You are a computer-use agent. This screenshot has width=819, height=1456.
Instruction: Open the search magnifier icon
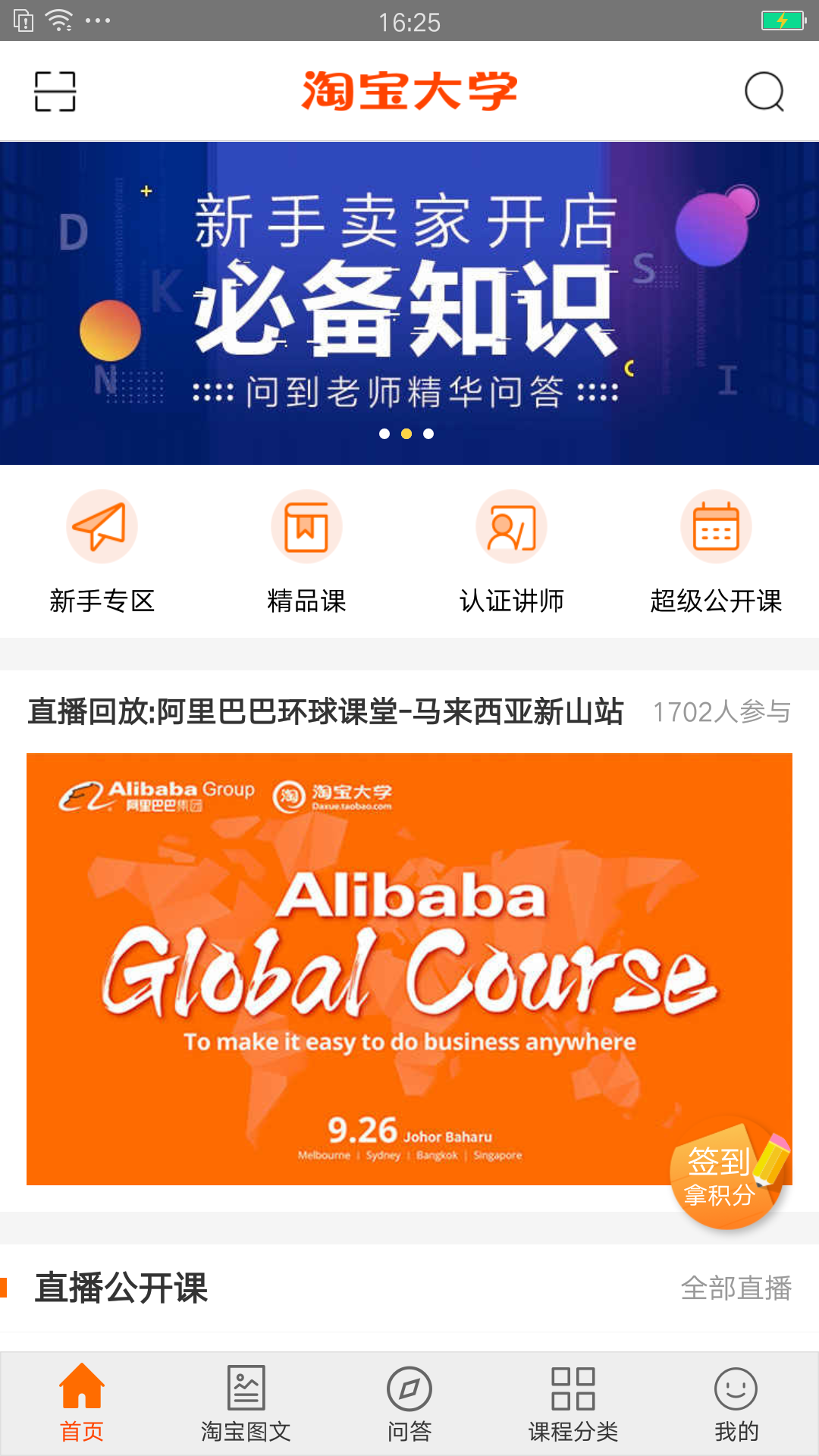click(x=764, y=92)
